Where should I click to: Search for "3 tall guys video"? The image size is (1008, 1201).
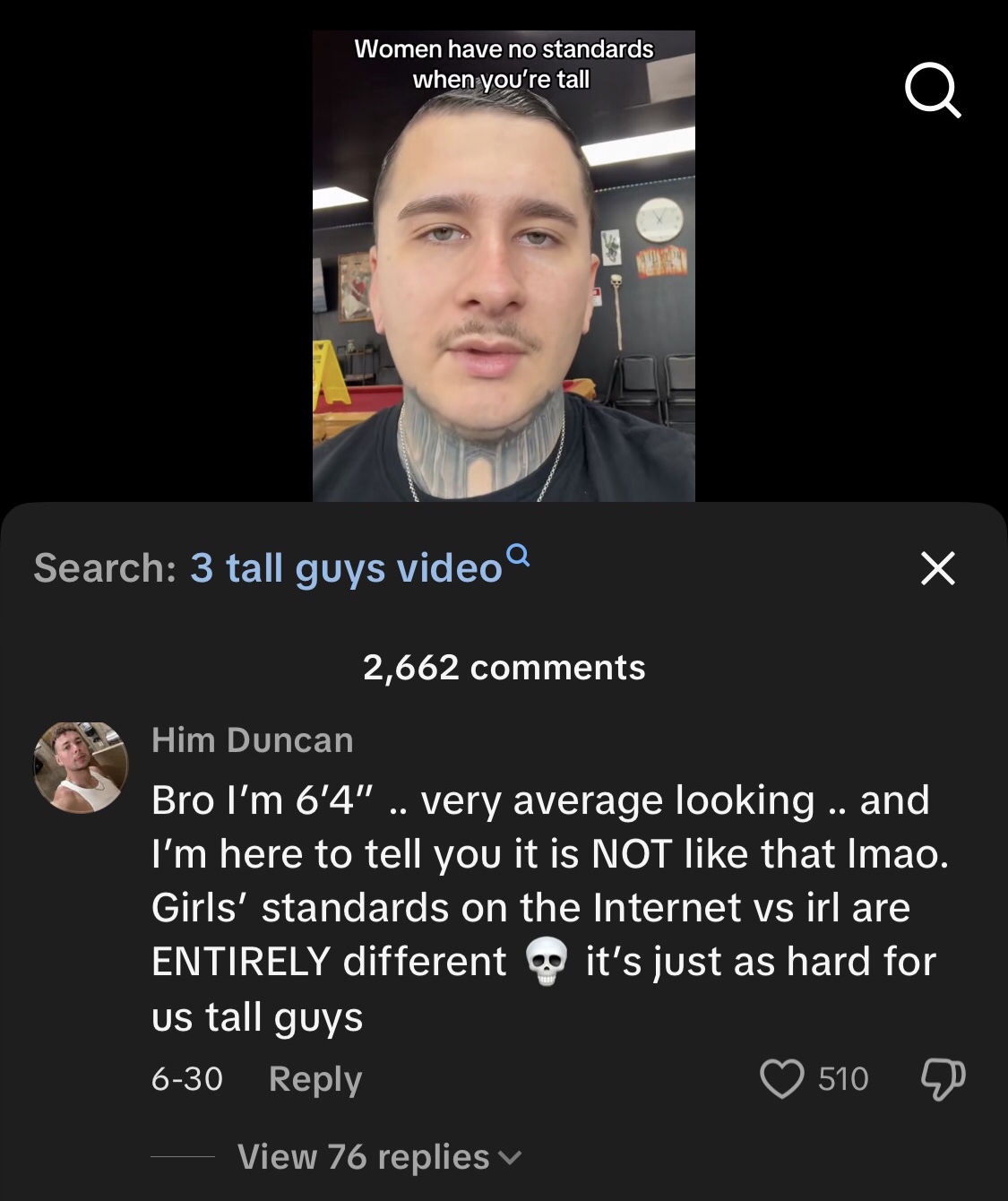(x=347, y=568)
